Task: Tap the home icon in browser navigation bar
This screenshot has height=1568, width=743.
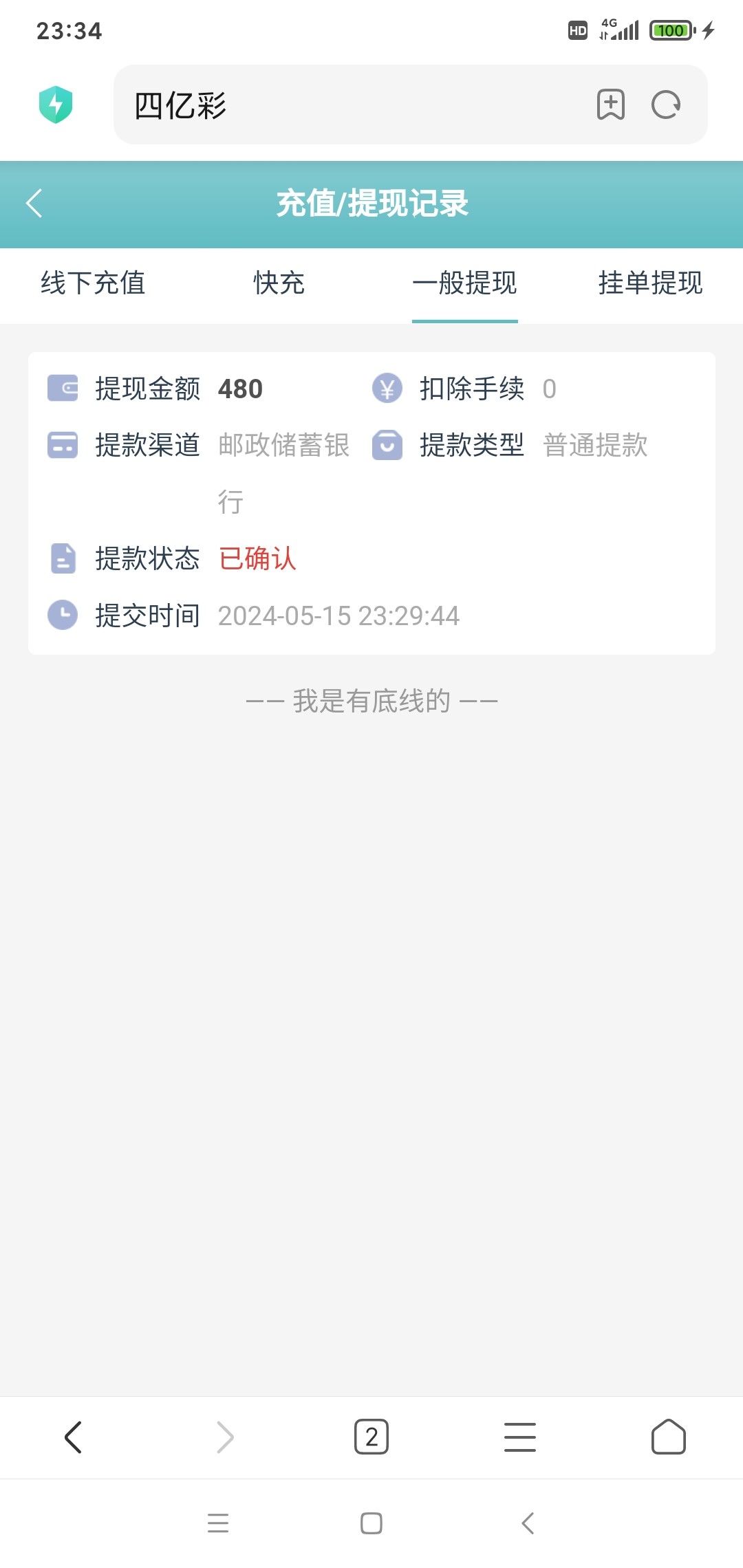Action: [x=669, y=1437]
